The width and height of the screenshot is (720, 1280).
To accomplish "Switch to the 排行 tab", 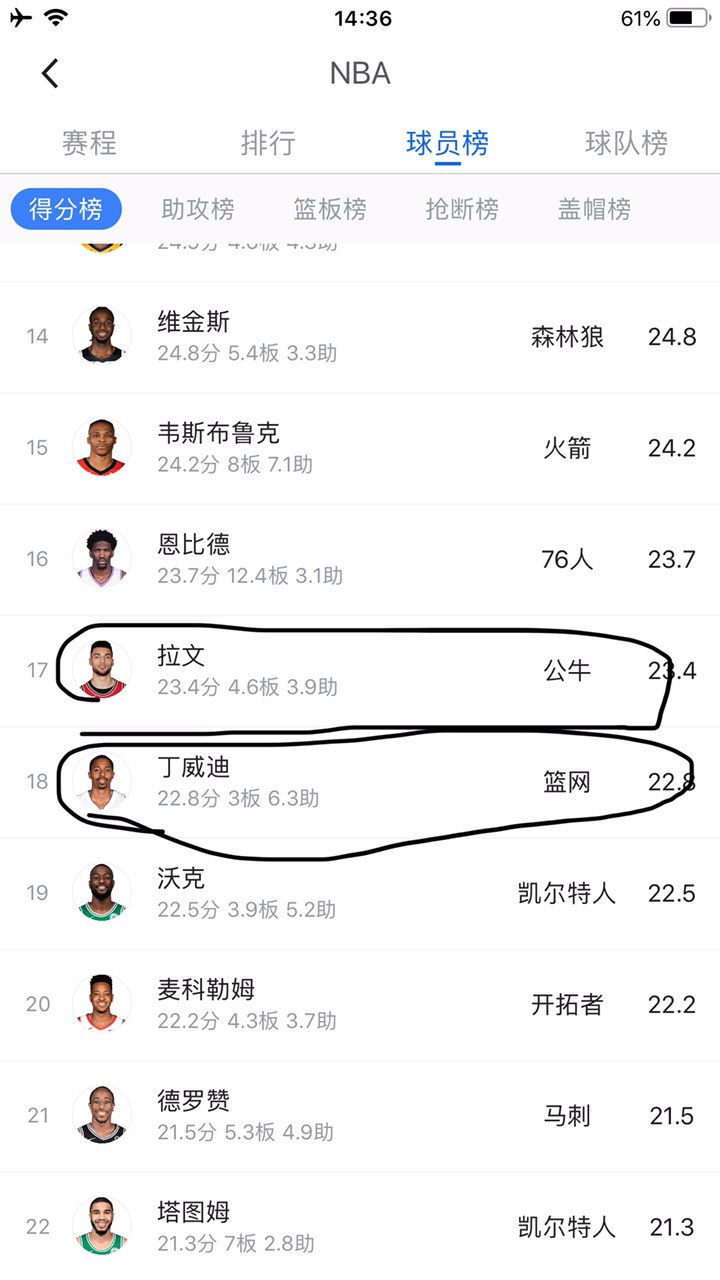I will tap(268, 143).
